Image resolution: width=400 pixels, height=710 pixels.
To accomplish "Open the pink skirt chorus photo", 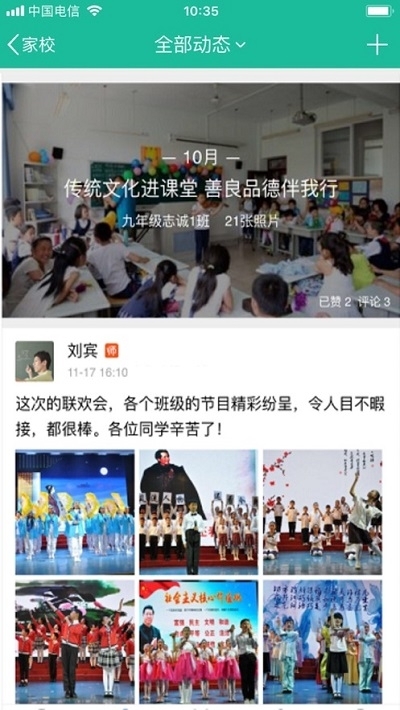I will [198, 642].
